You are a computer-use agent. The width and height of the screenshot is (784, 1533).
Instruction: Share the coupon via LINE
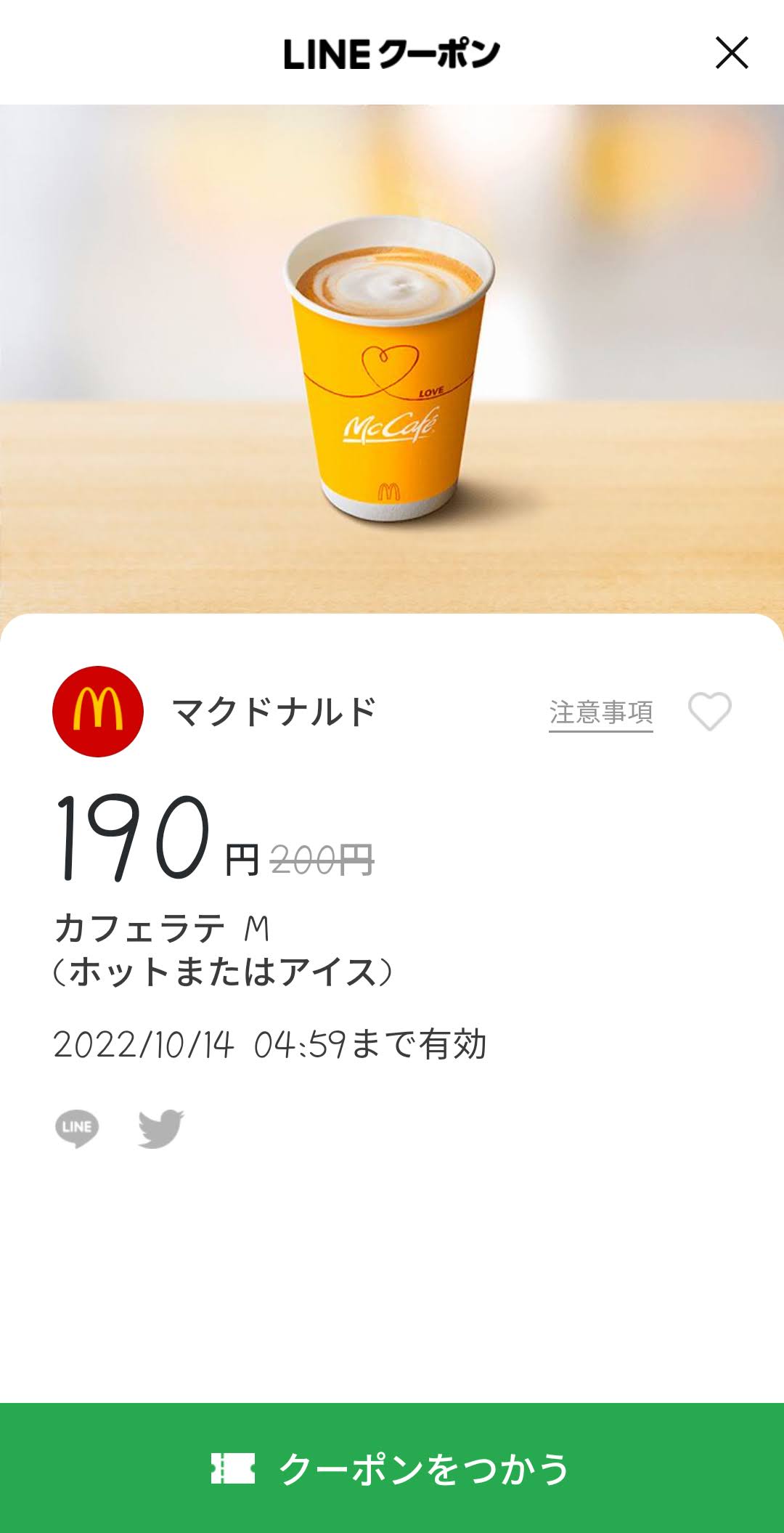(77, 1128)
